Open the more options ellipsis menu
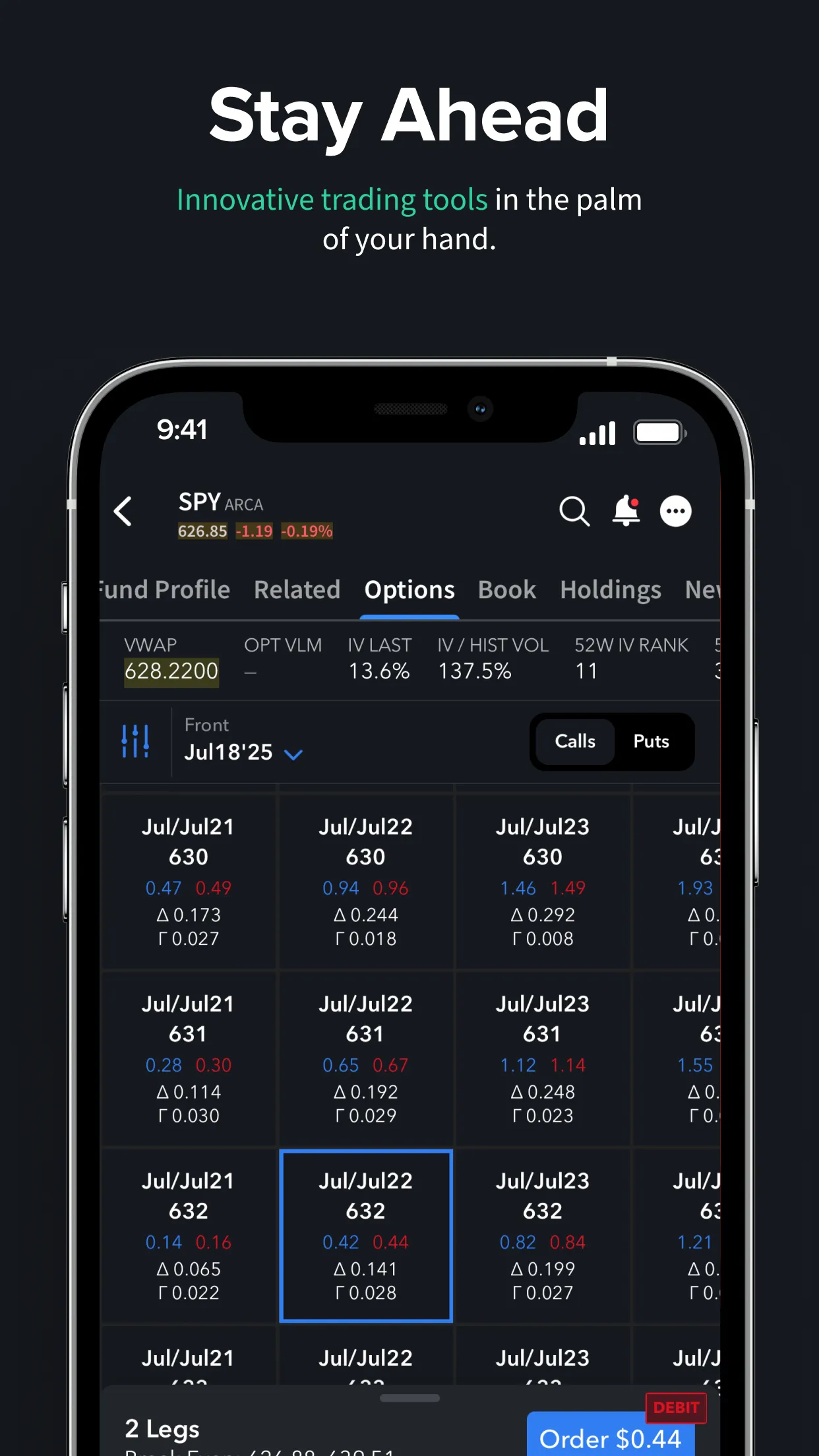This screenshot has width=819, height=1456. (x=677, y=511)
